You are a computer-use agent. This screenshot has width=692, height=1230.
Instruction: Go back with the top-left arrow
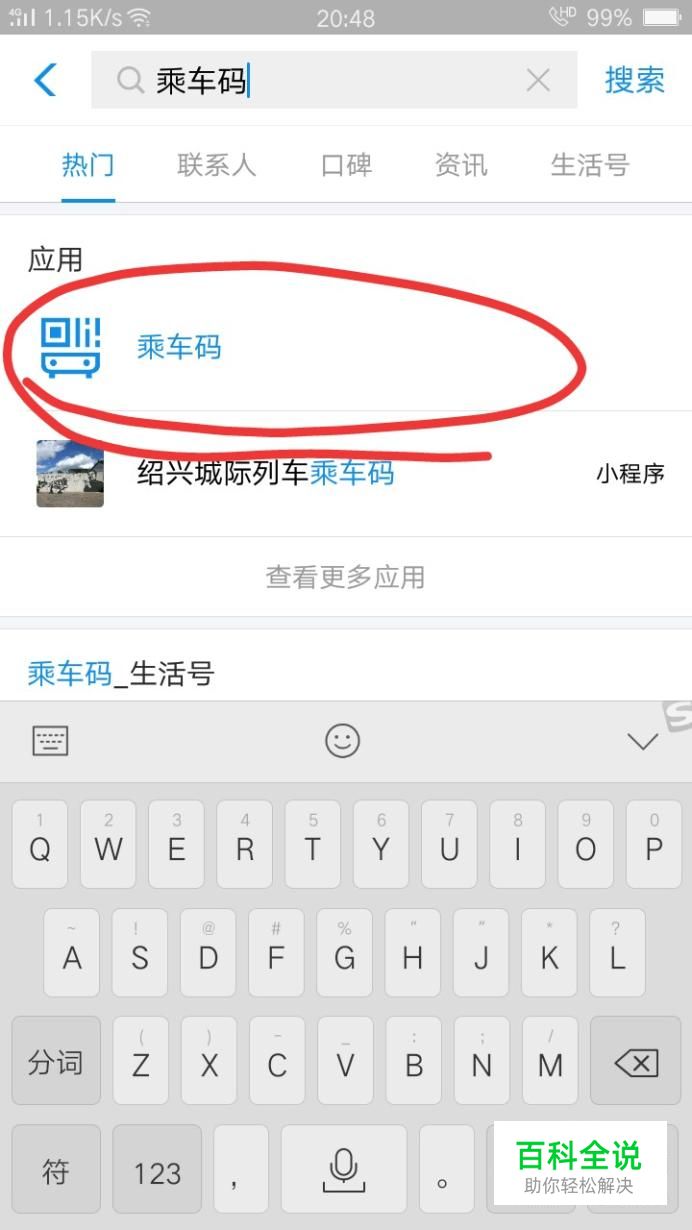45,80
